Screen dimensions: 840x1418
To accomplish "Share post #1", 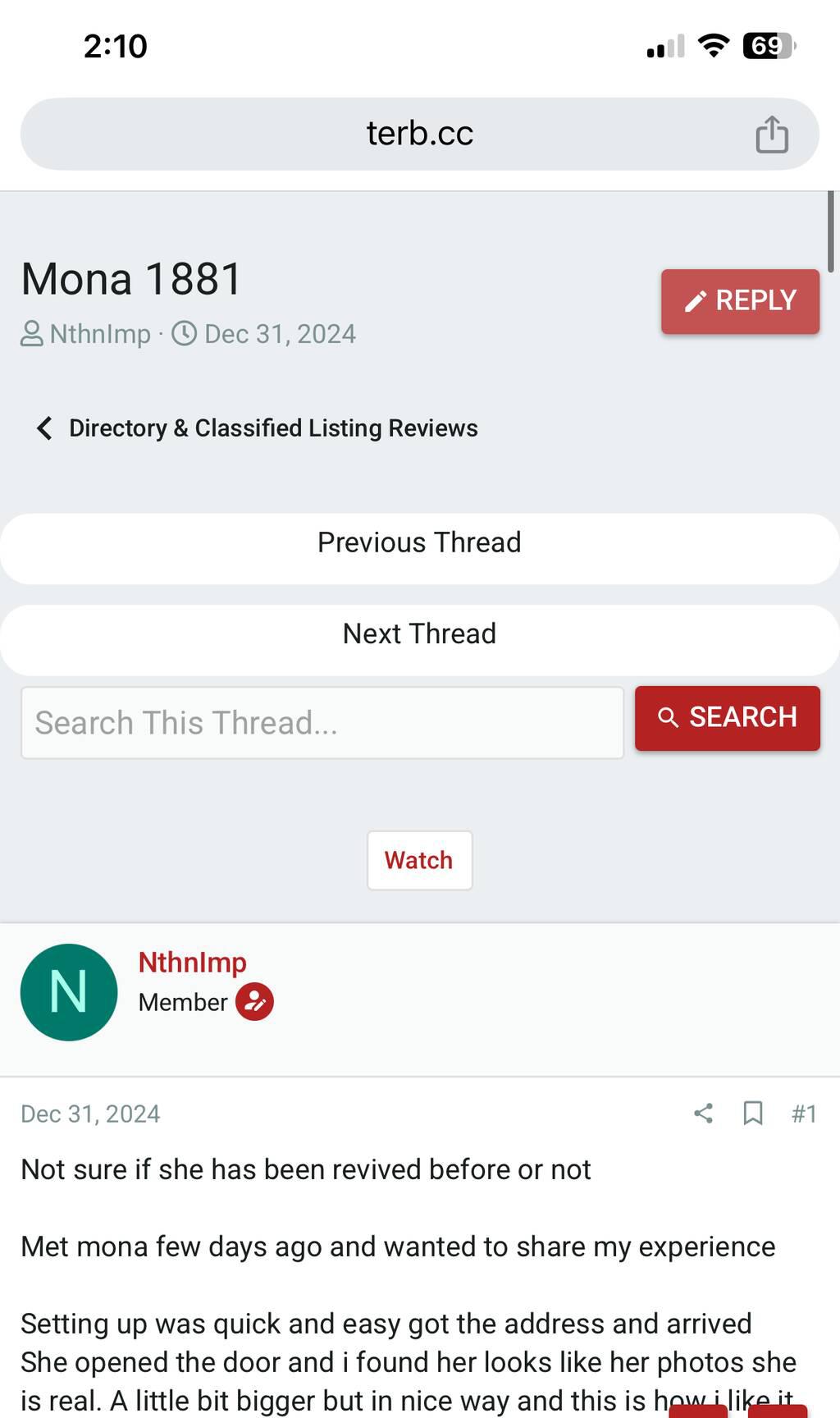I will click(703, 1114).
